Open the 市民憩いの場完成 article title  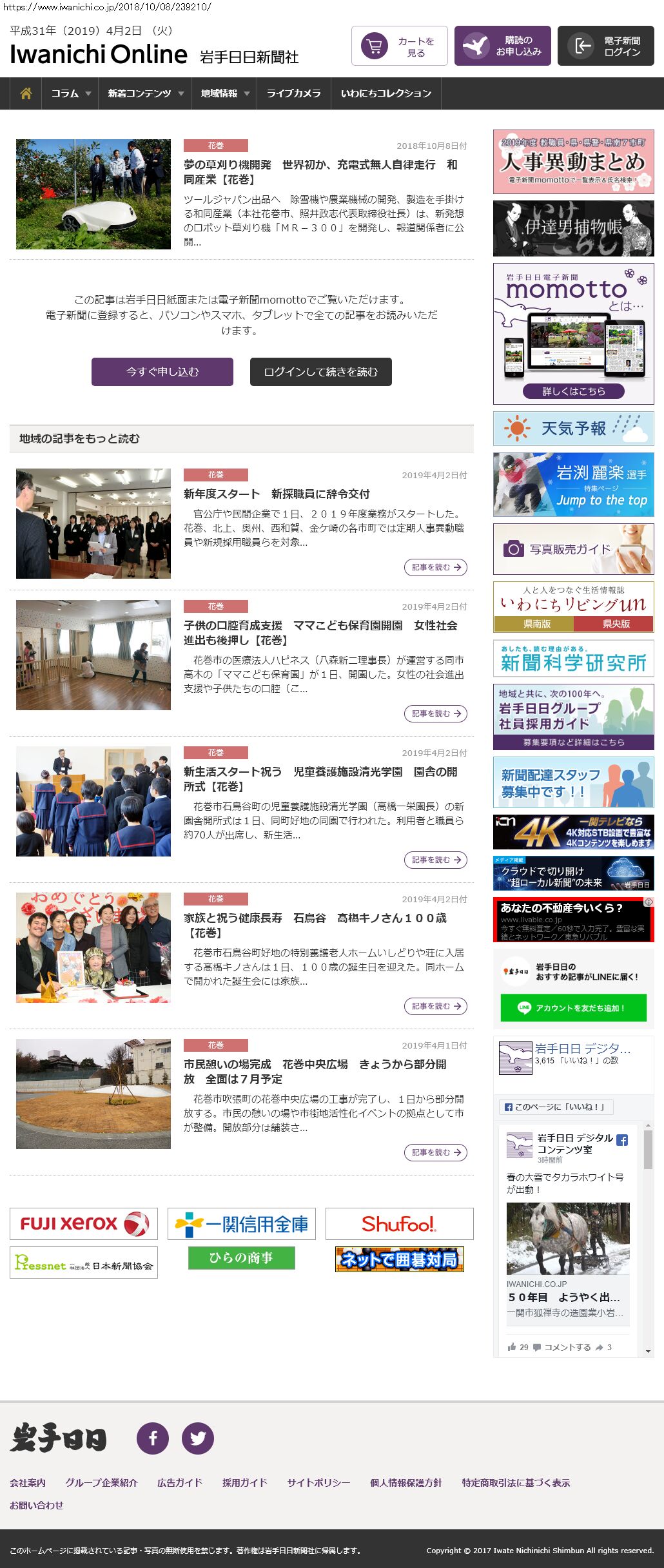tap(315, 1071)
